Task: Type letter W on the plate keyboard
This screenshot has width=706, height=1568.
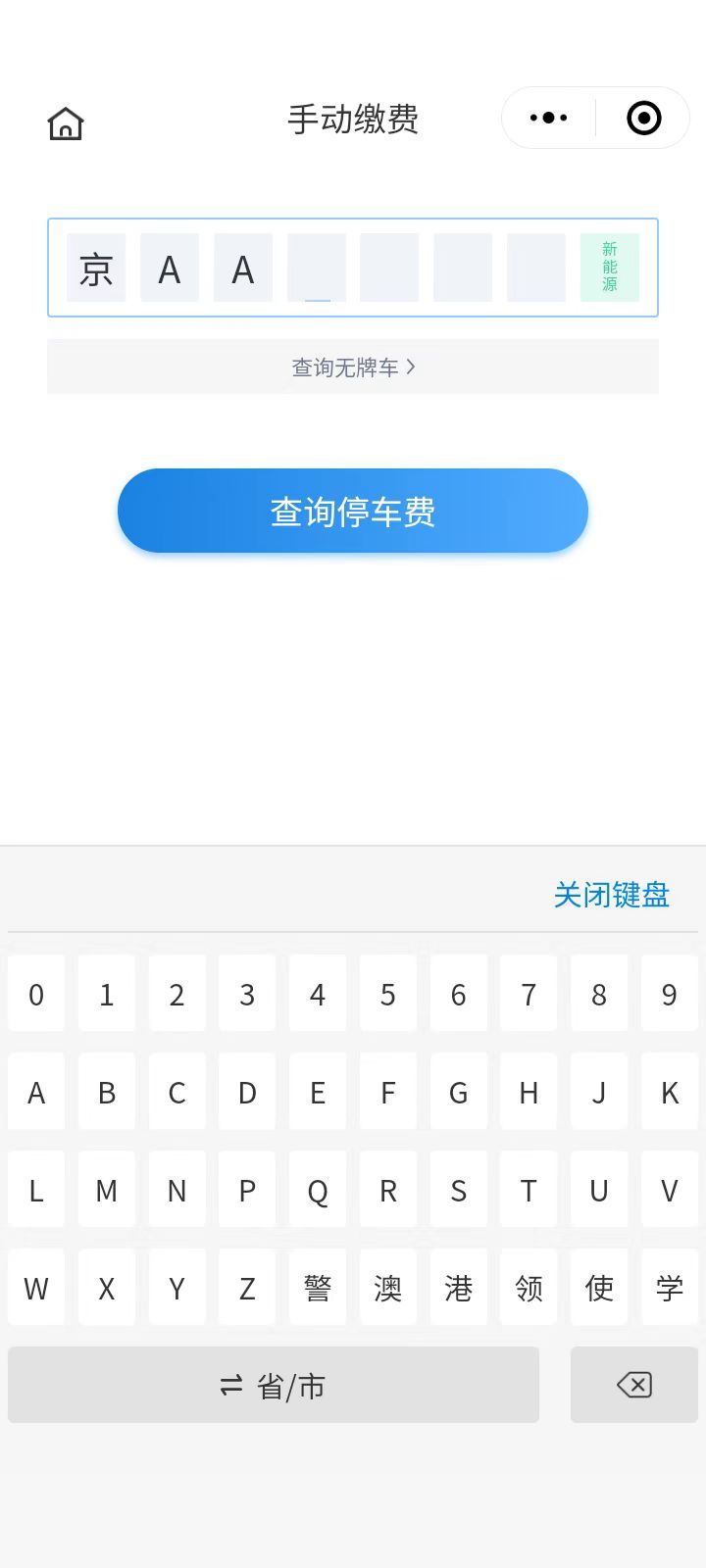Action: tap(36, 1288)
